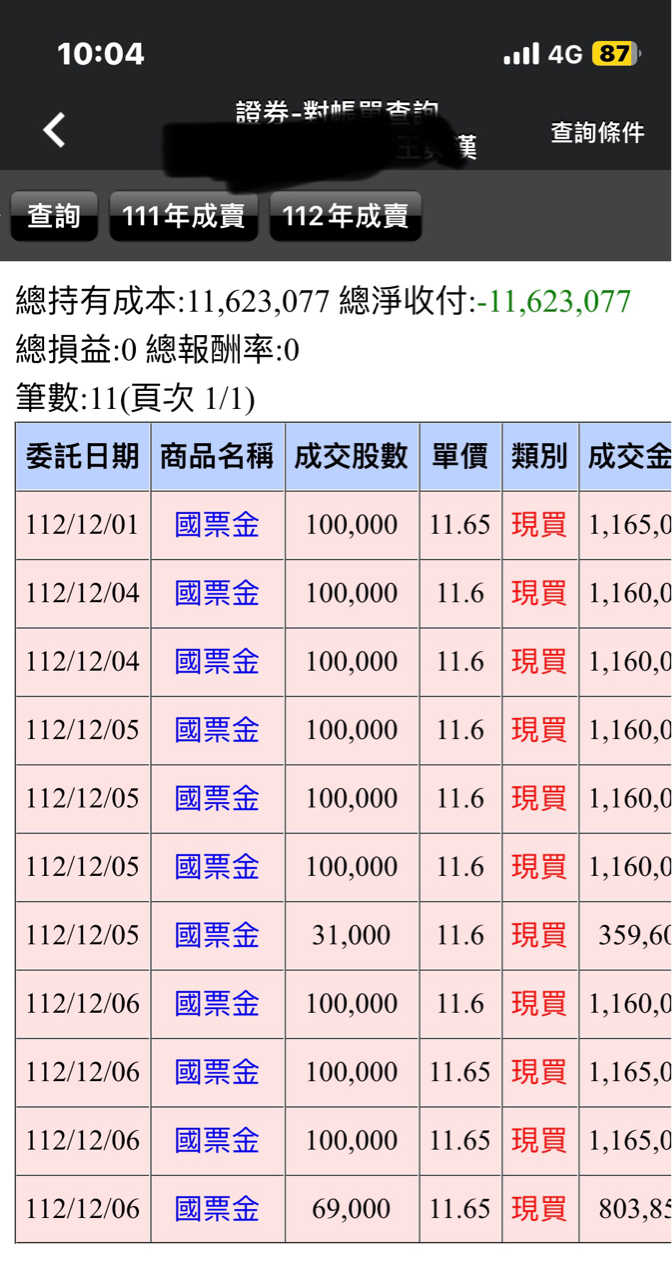Open 國票金 link in the 112/12/01 row

[x=217, y=525]
